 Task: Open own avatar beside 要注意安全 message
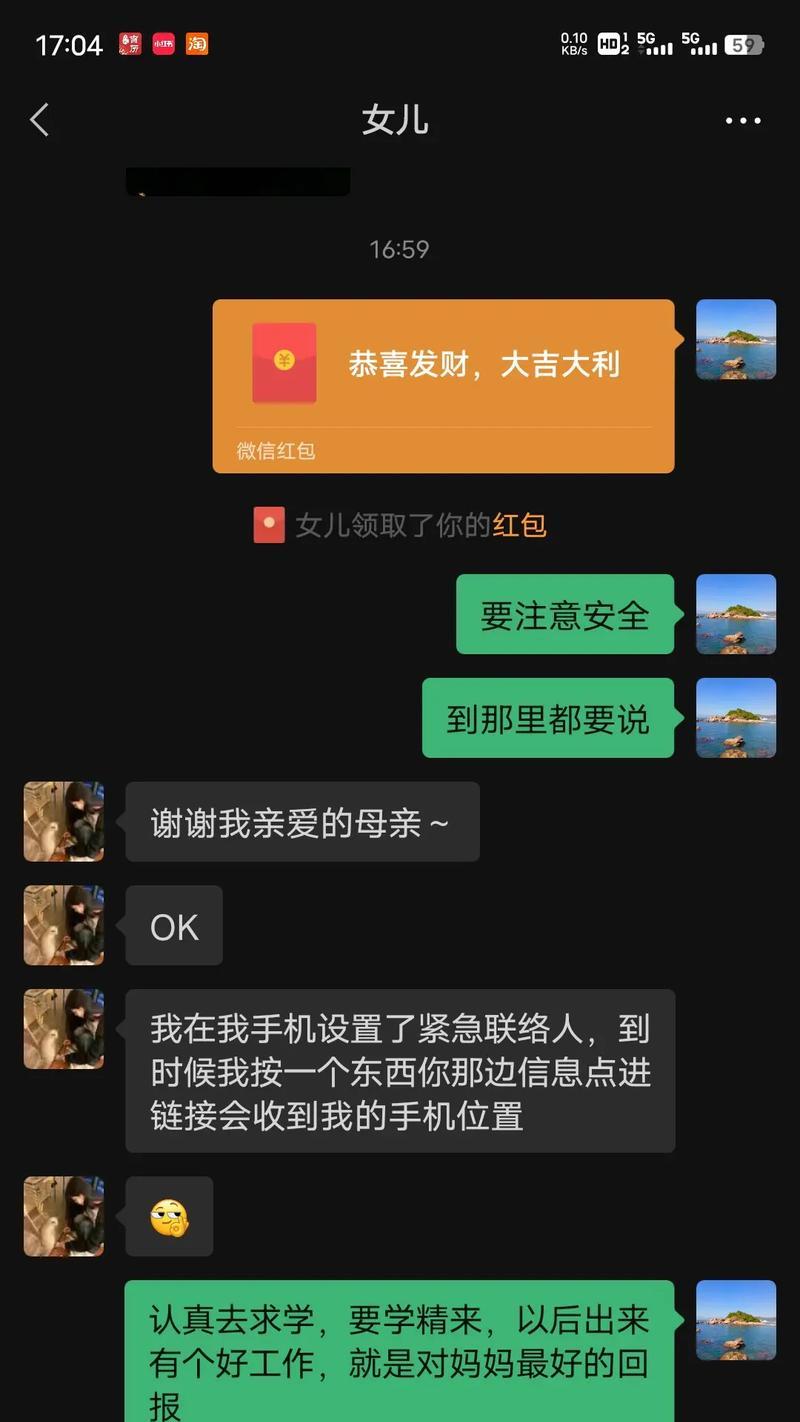tap(736, 614)
